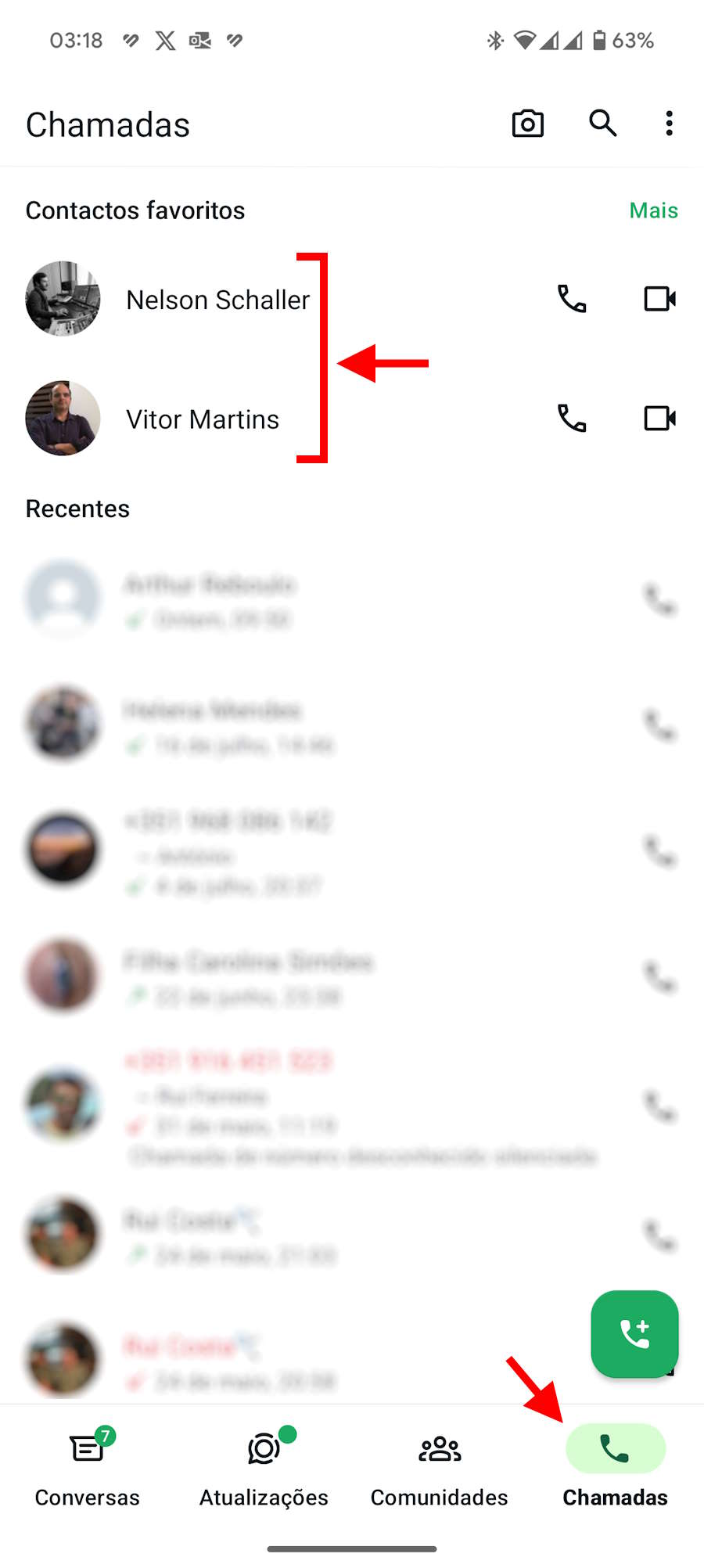Voice call Nelson Schaller
The image size is (704, 1568).
click(x=572, y=299)
